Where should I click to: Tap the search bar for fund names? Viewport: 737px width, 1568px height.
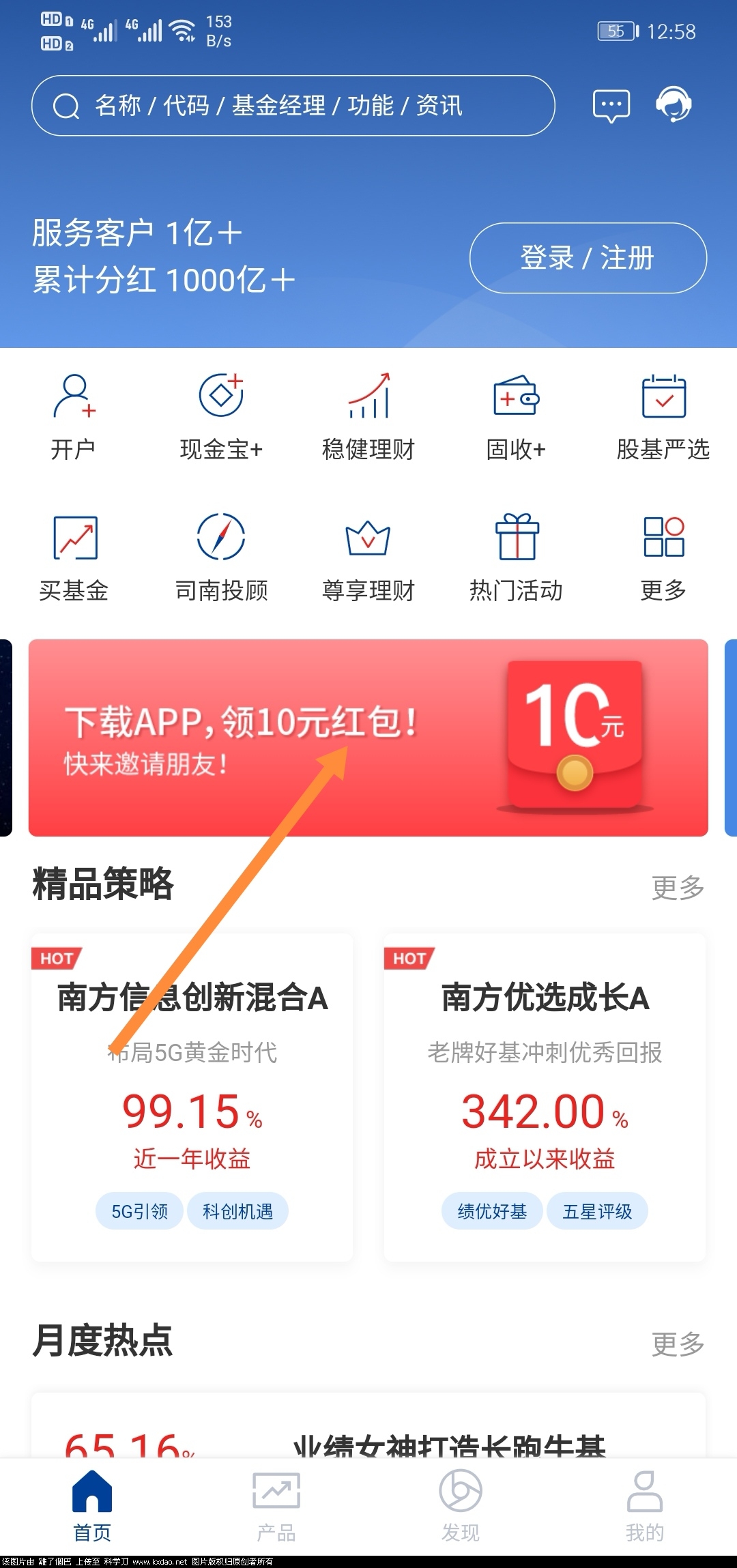coord(293,105)
